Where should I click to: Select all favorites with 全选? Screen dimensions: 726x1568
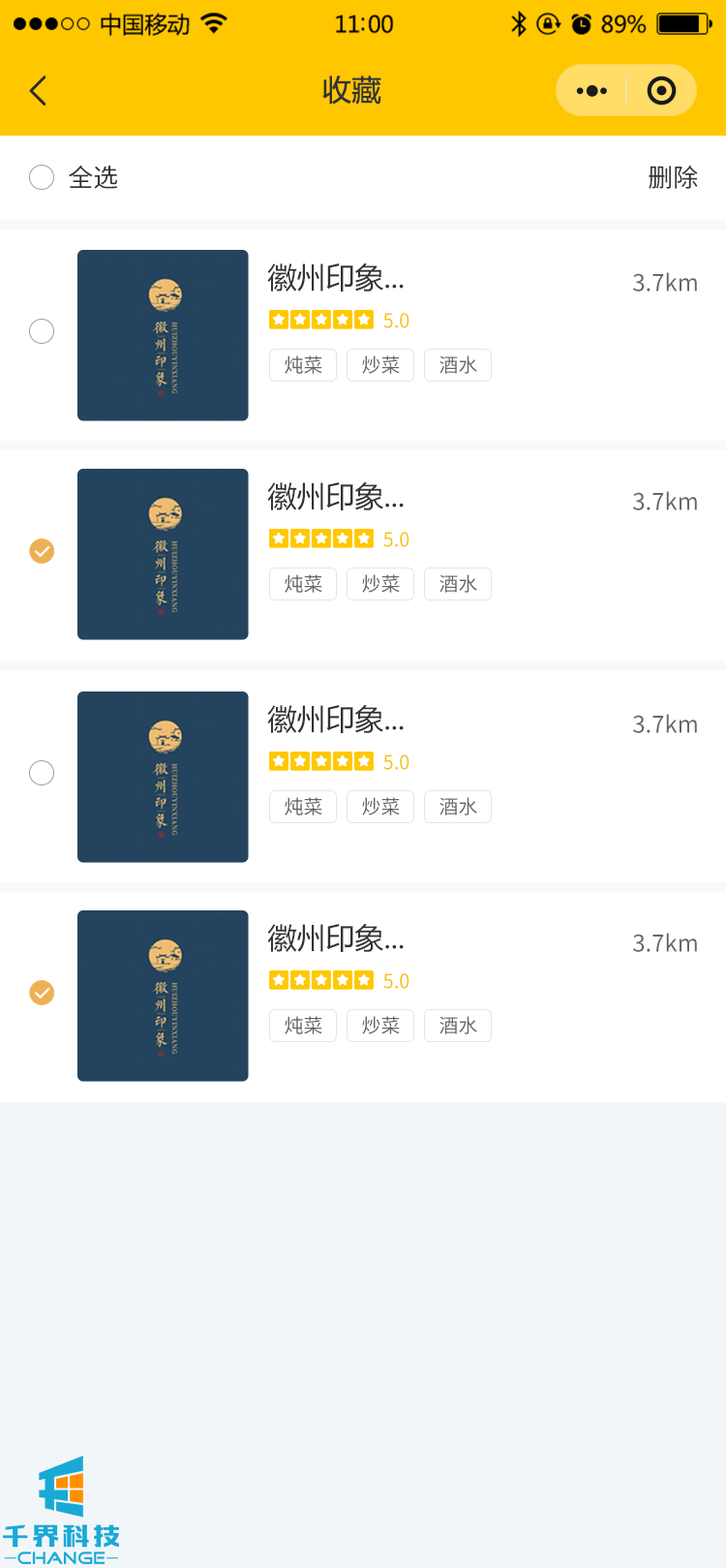coord(42,177)
